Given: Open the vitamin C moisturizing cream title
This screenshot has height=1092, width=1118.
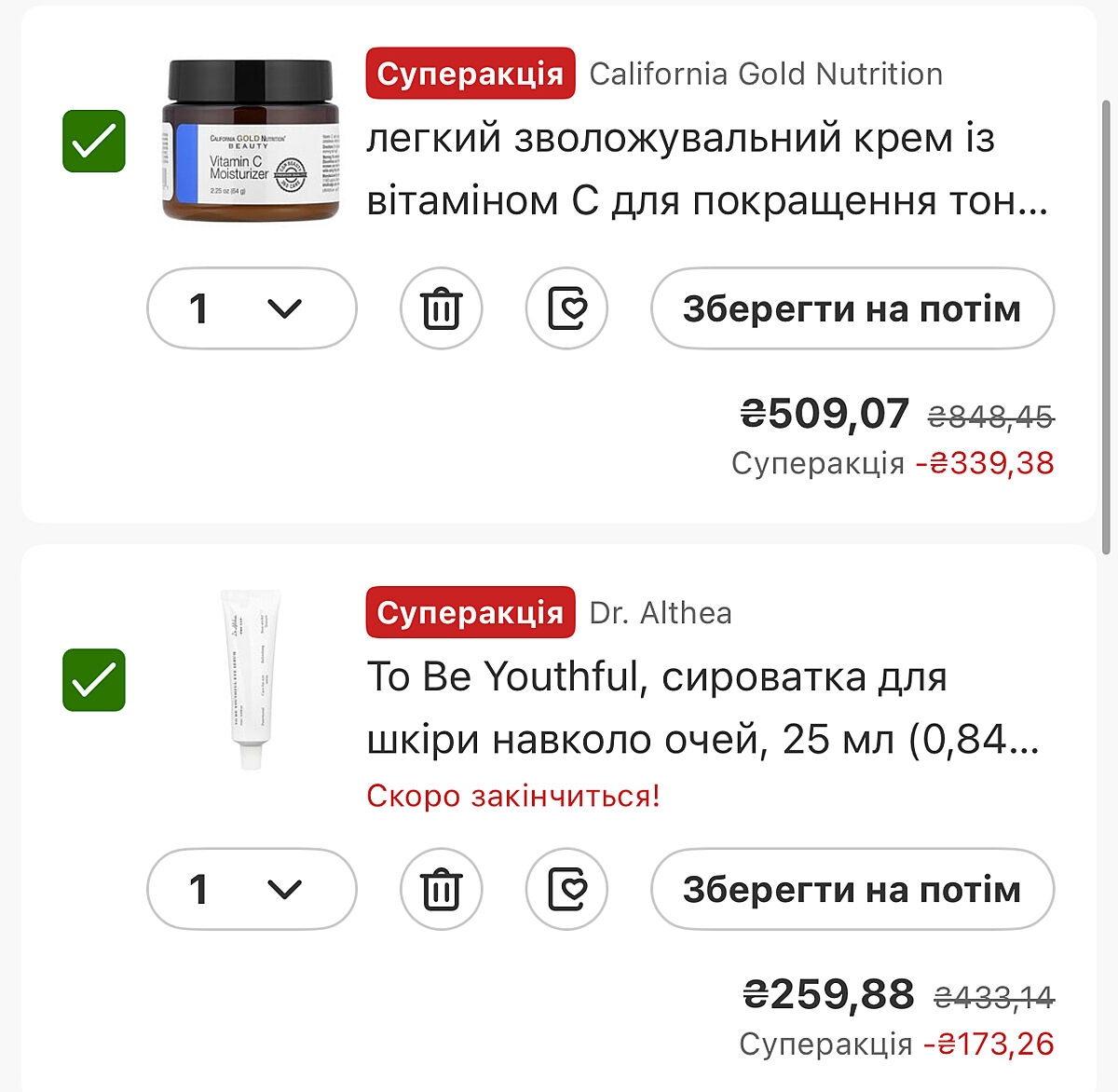Looking at the screenshot, I should 706,170.
